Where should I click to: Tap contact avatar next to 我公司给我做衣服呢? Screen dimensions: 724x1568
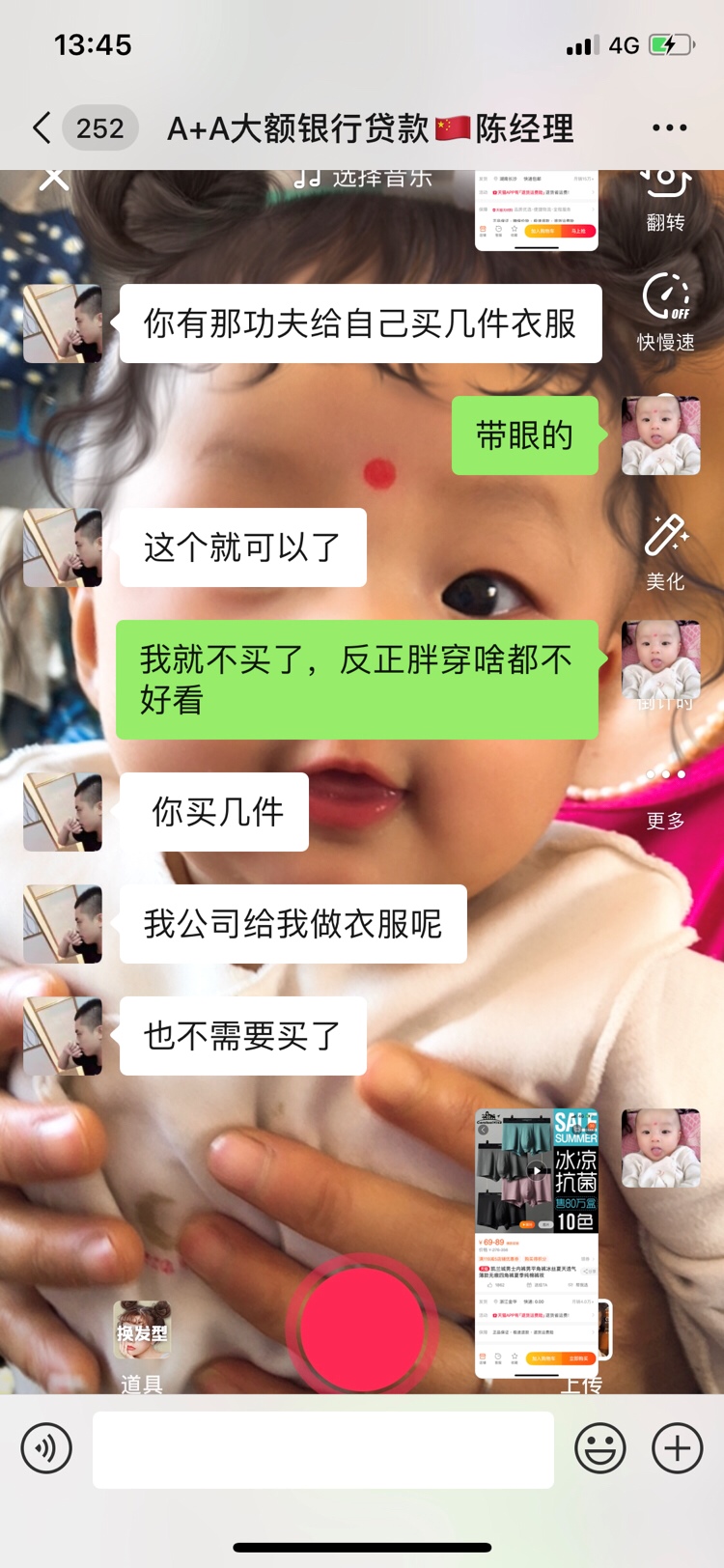[63, 924]
